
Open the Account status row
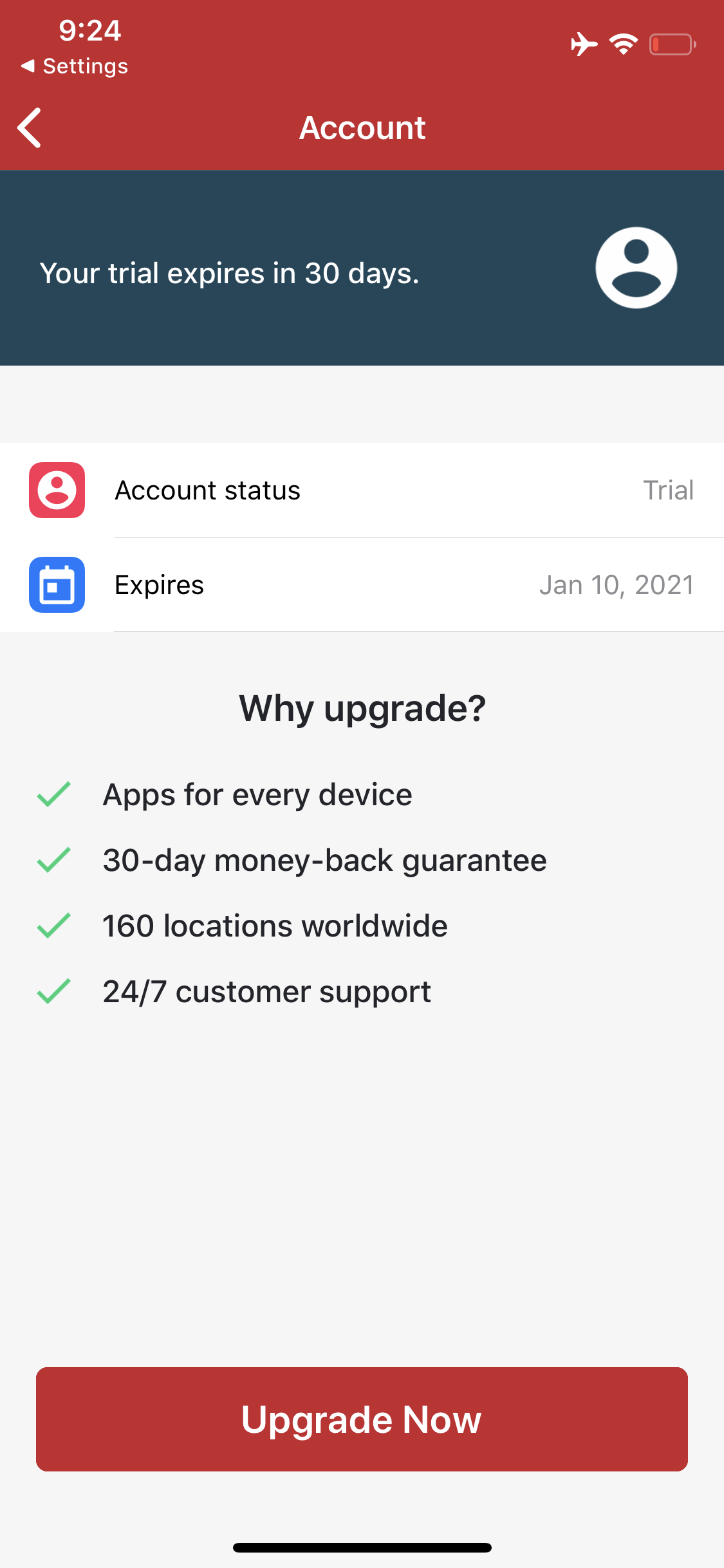[x=362, y=490]
